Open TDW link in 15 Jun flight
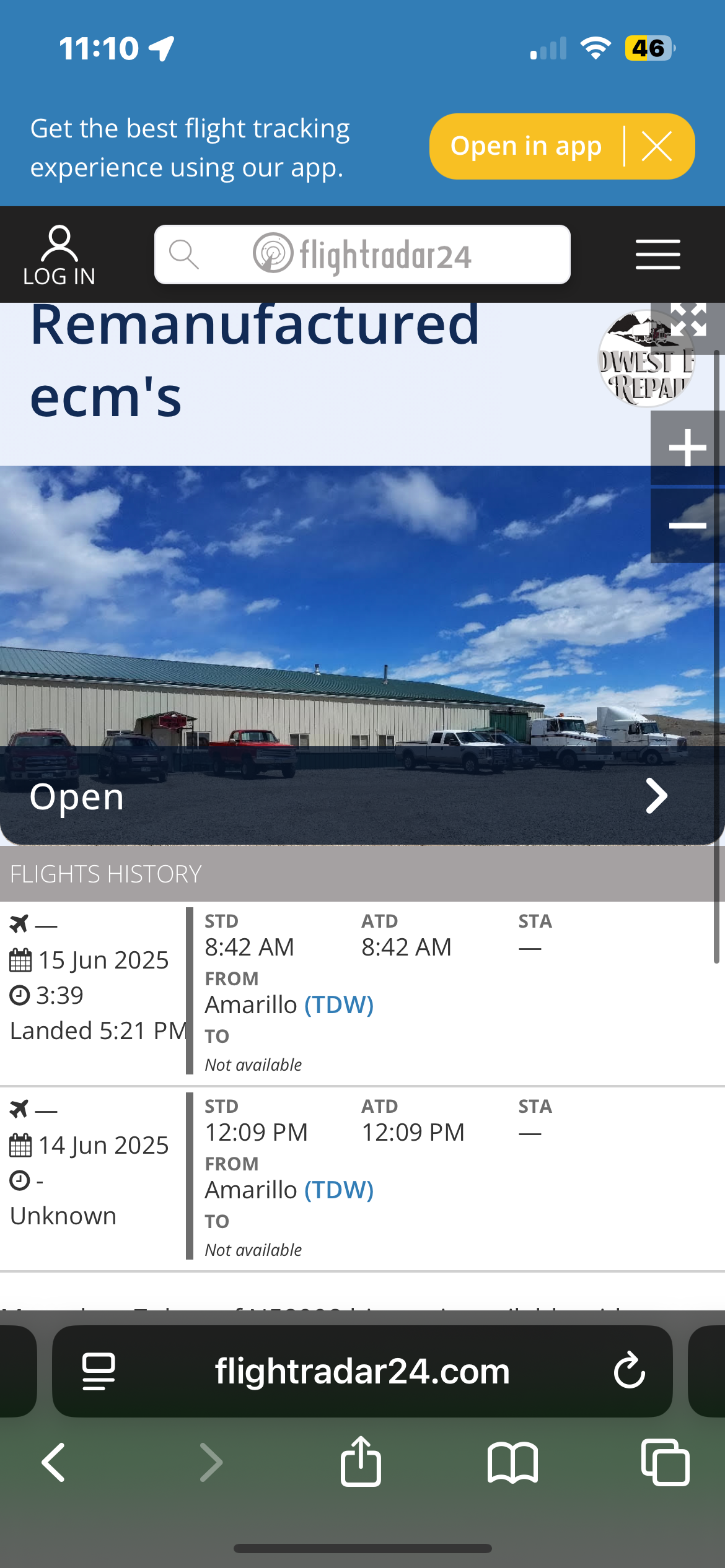 339,1004
